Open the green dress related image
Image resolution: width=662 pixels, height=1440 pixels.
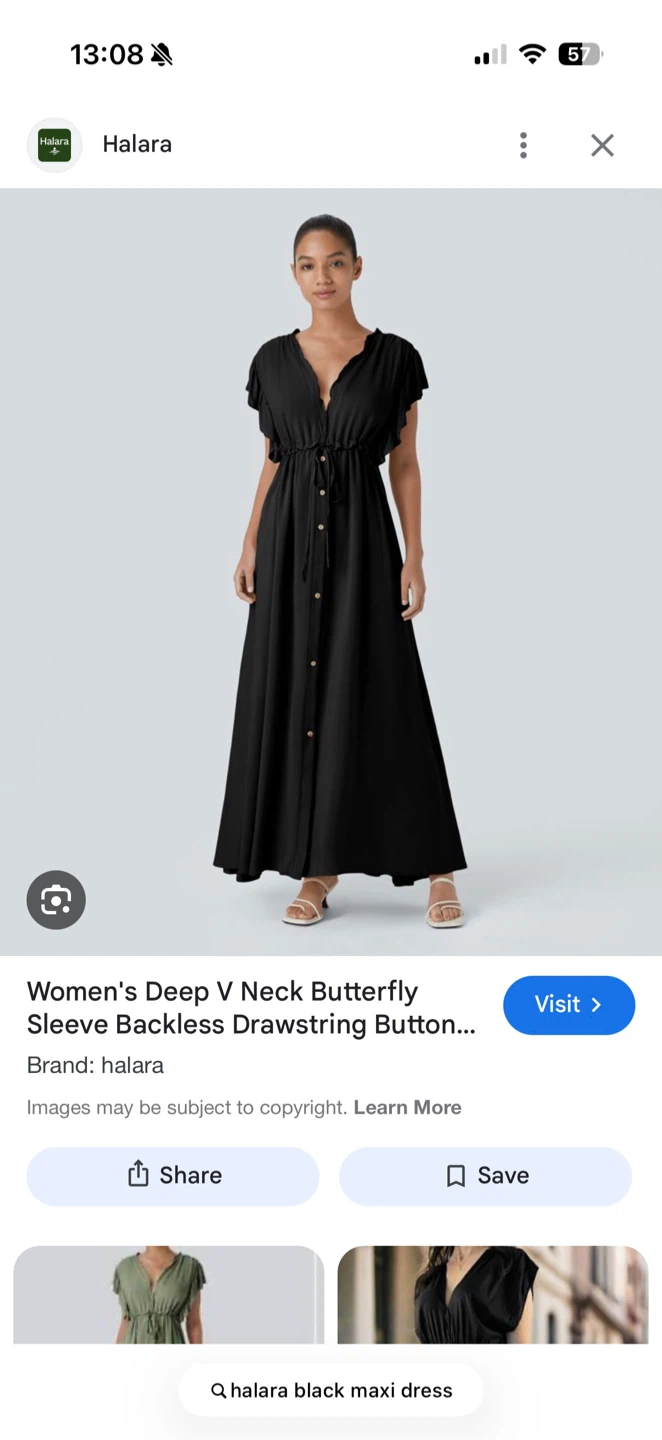click(168, 1294)
